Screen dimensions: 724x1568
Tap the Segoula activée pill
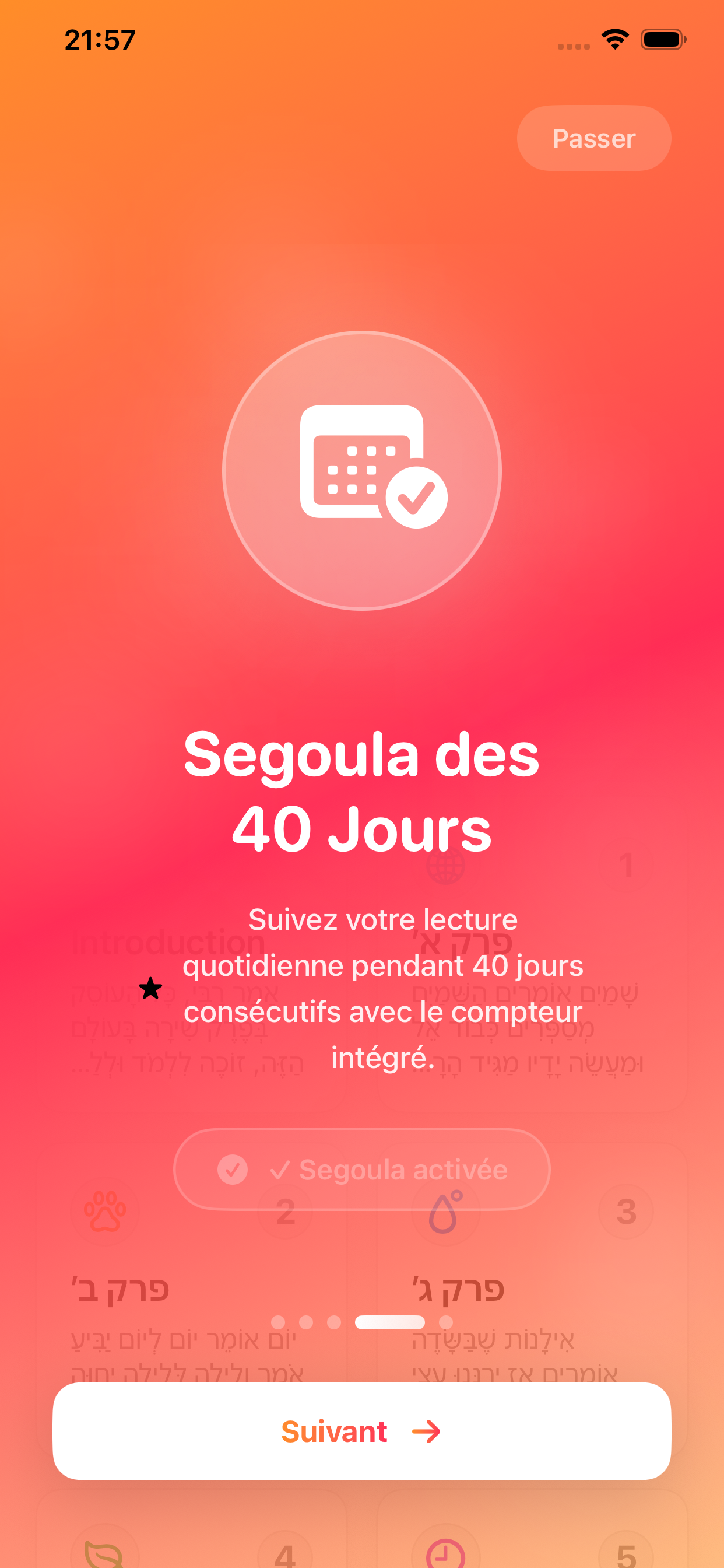tap(361, 1170)
